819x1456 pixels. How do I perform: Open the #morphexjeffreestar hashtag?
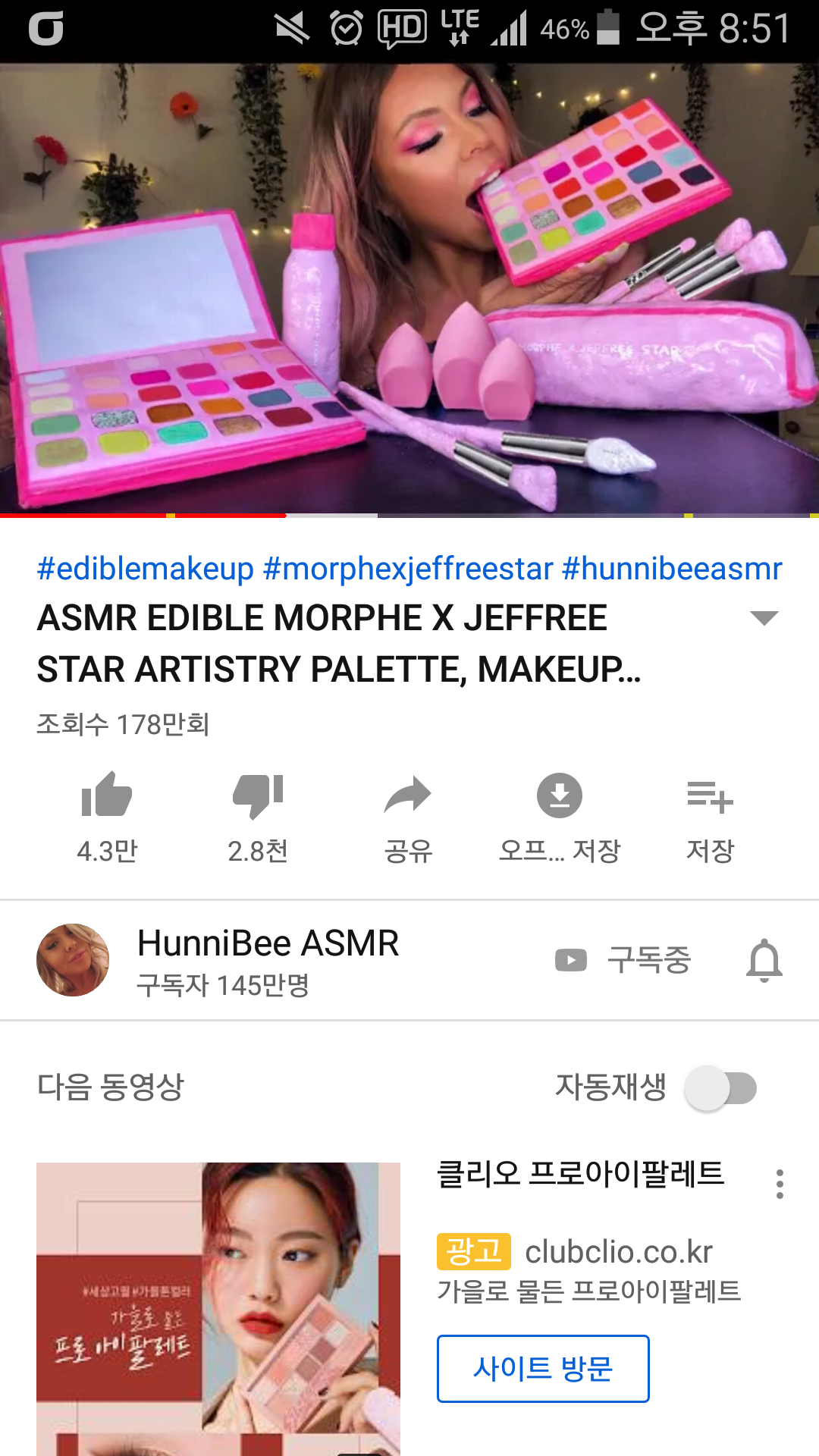[x=408, y=569]
